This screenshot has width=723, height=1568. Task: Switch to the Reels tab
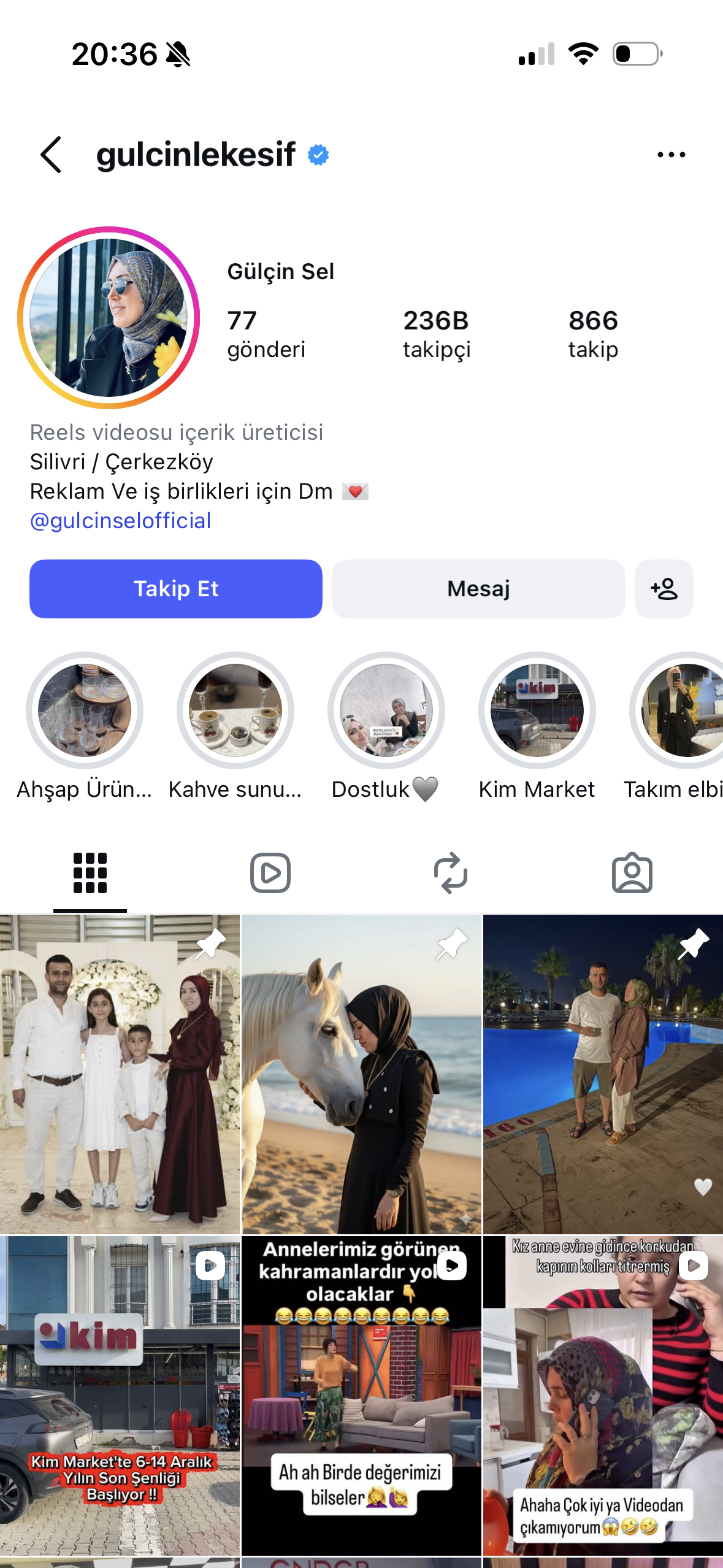[x=270, y=873]
